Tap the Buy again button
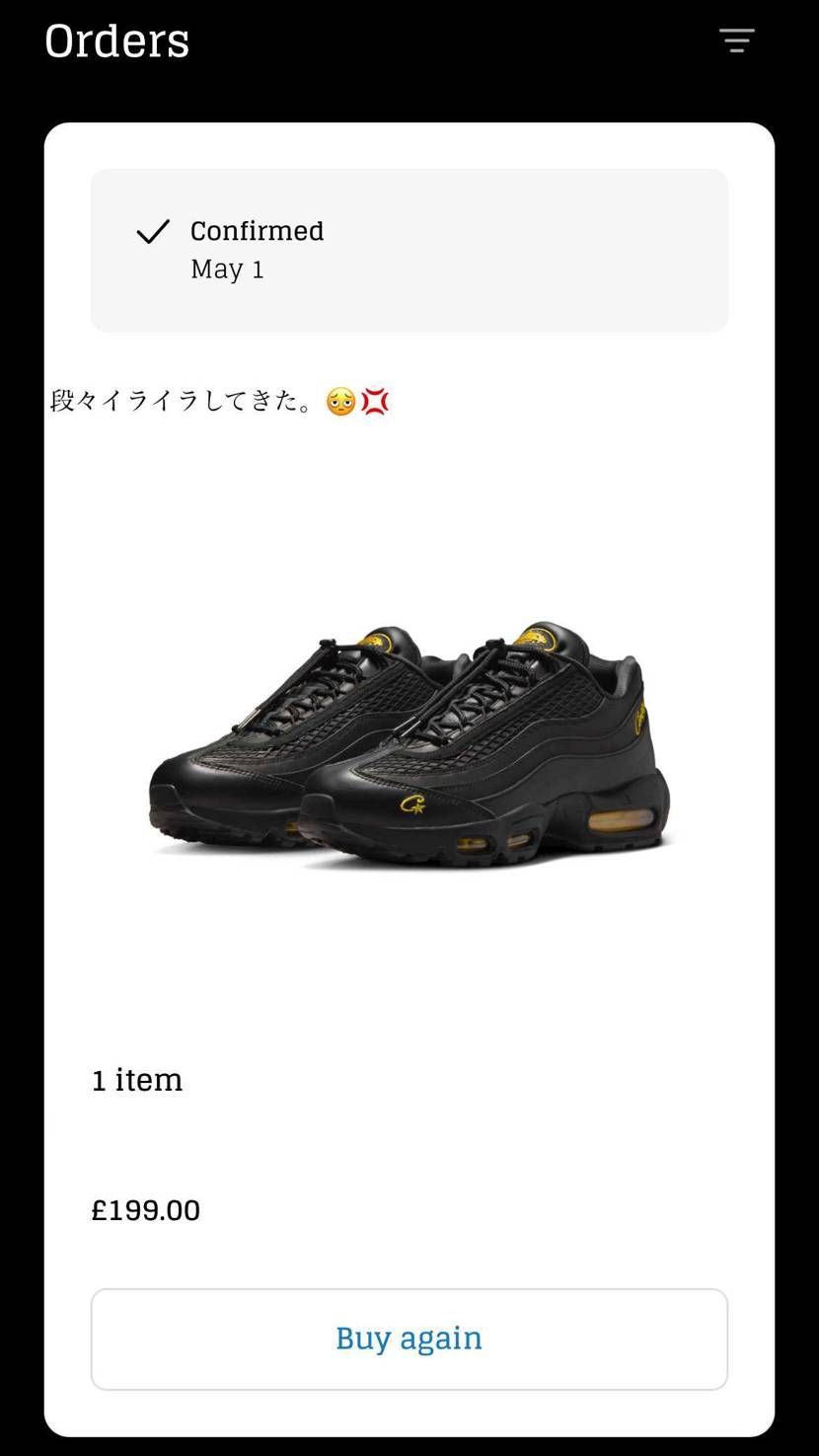The width and height of the screenshot is (819, 1456). tap(409, 1339)
